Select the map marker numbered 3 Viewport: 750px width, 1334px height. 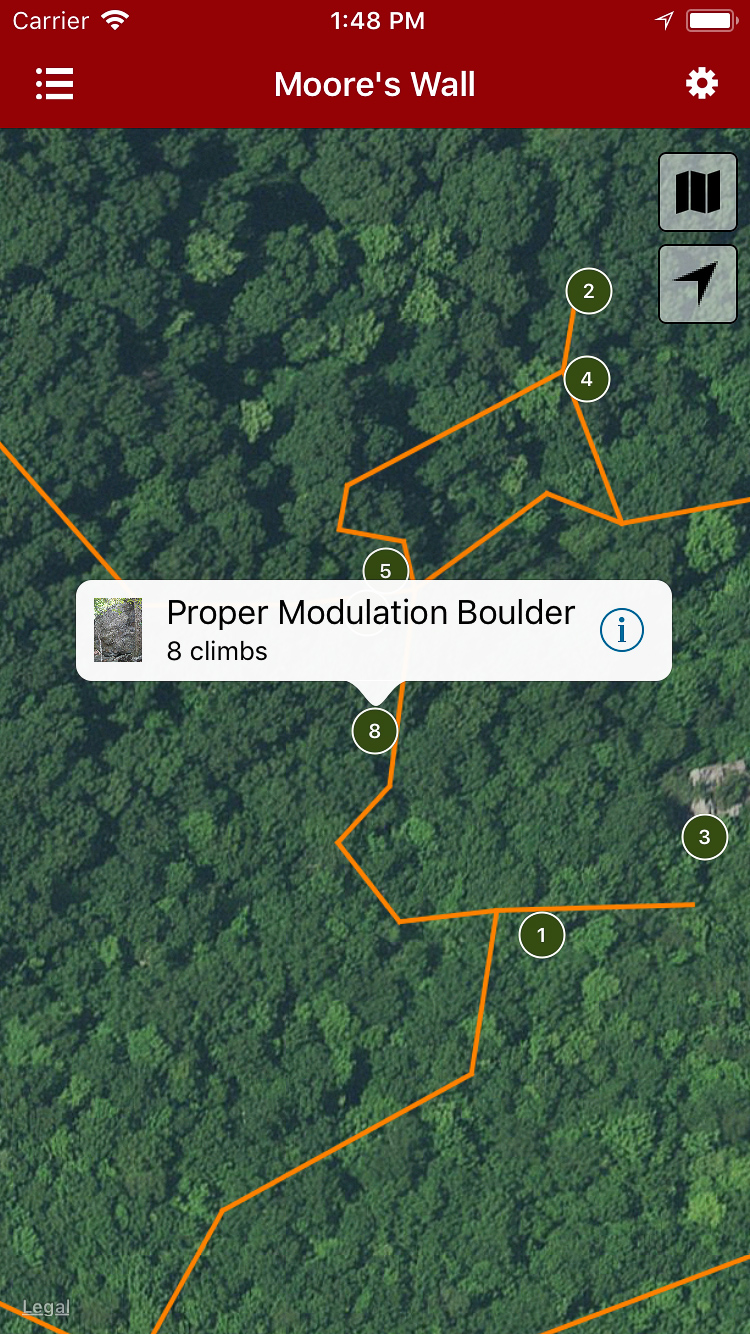[704, 837]
